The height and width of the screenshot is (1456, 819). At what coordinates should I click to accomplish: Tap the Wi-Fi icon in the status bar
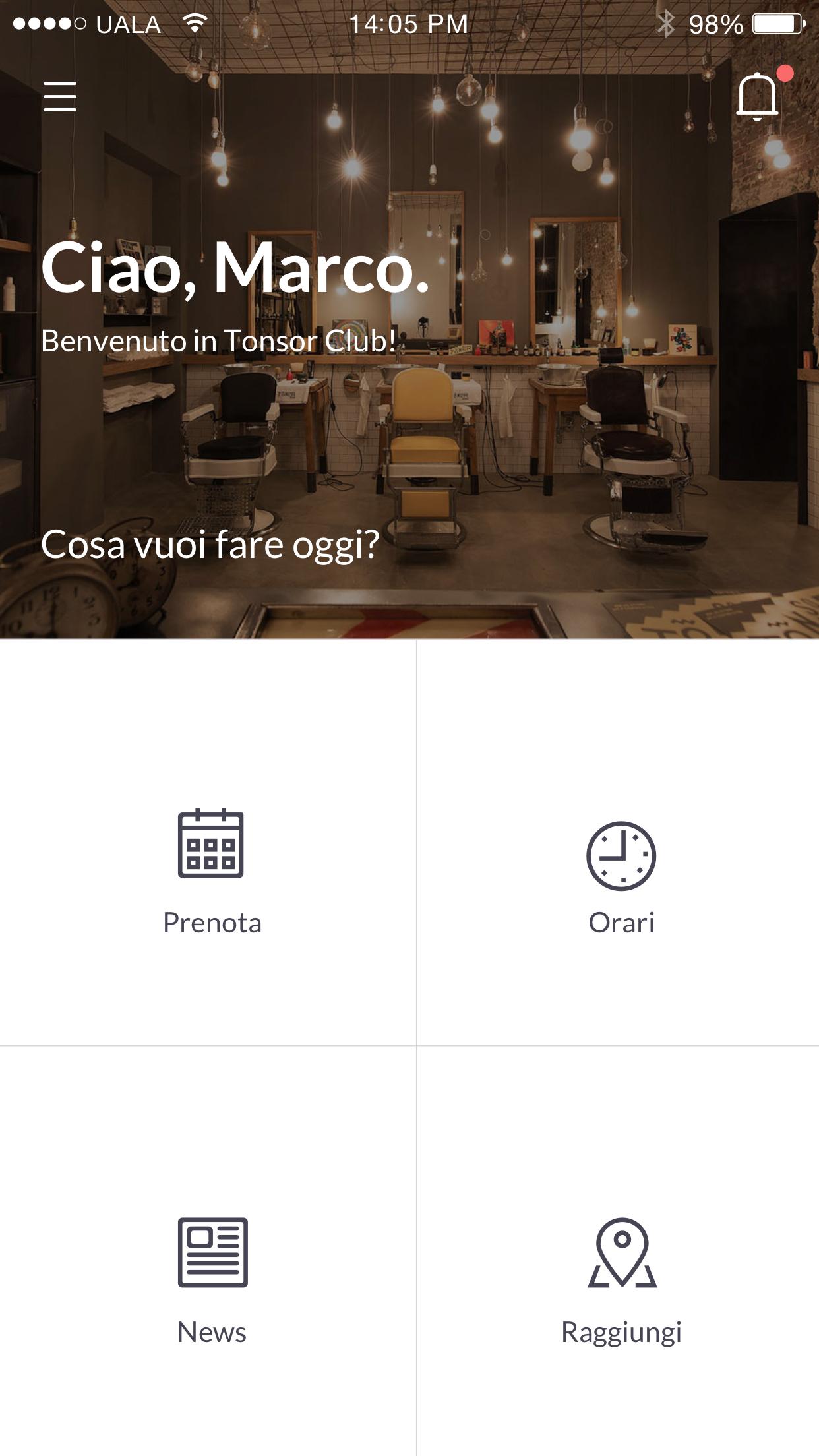[195, 23]
